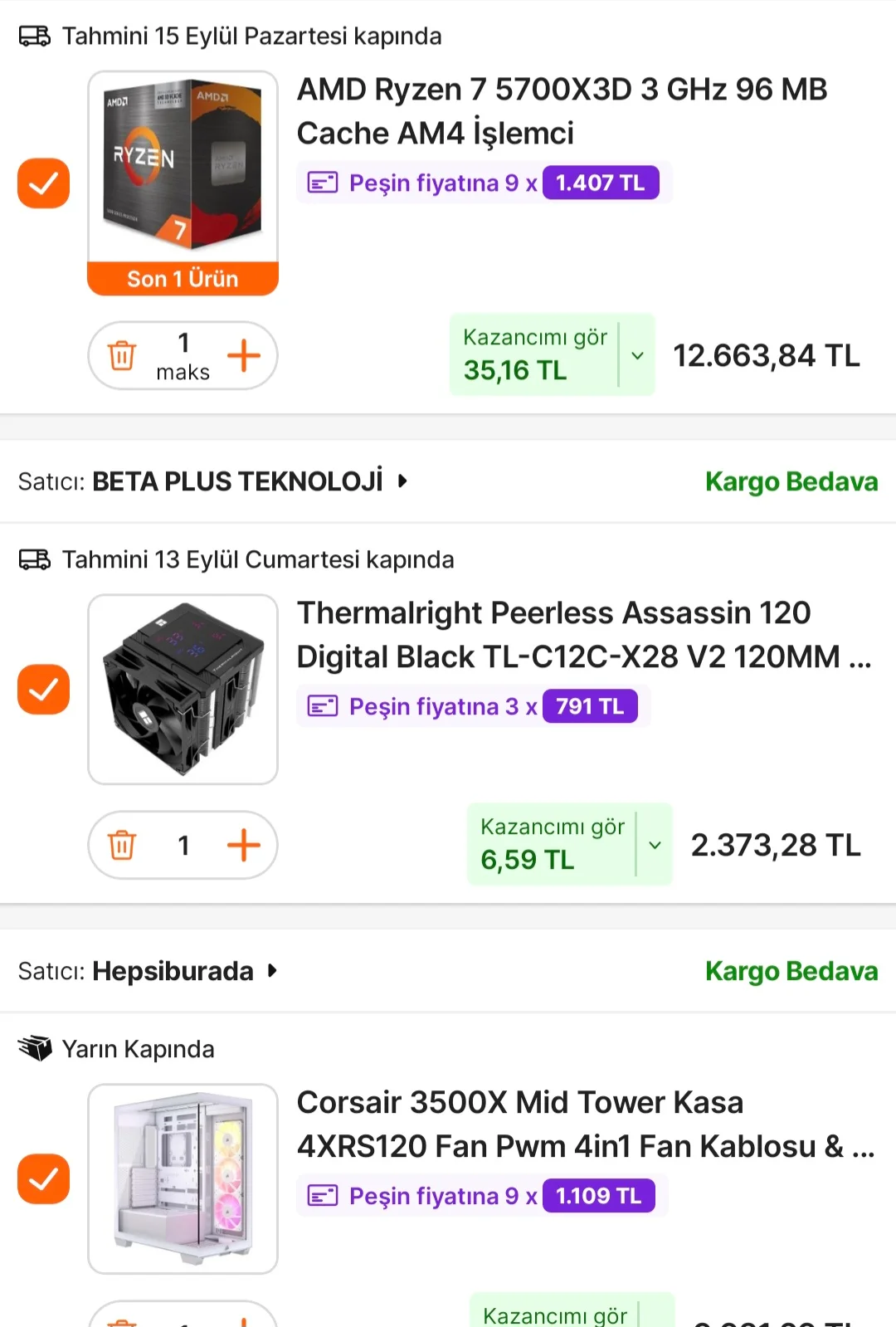Deselect Thermalright Peerless Assassin checkbox
This screenshot has width=896, height=1327.
43,690
